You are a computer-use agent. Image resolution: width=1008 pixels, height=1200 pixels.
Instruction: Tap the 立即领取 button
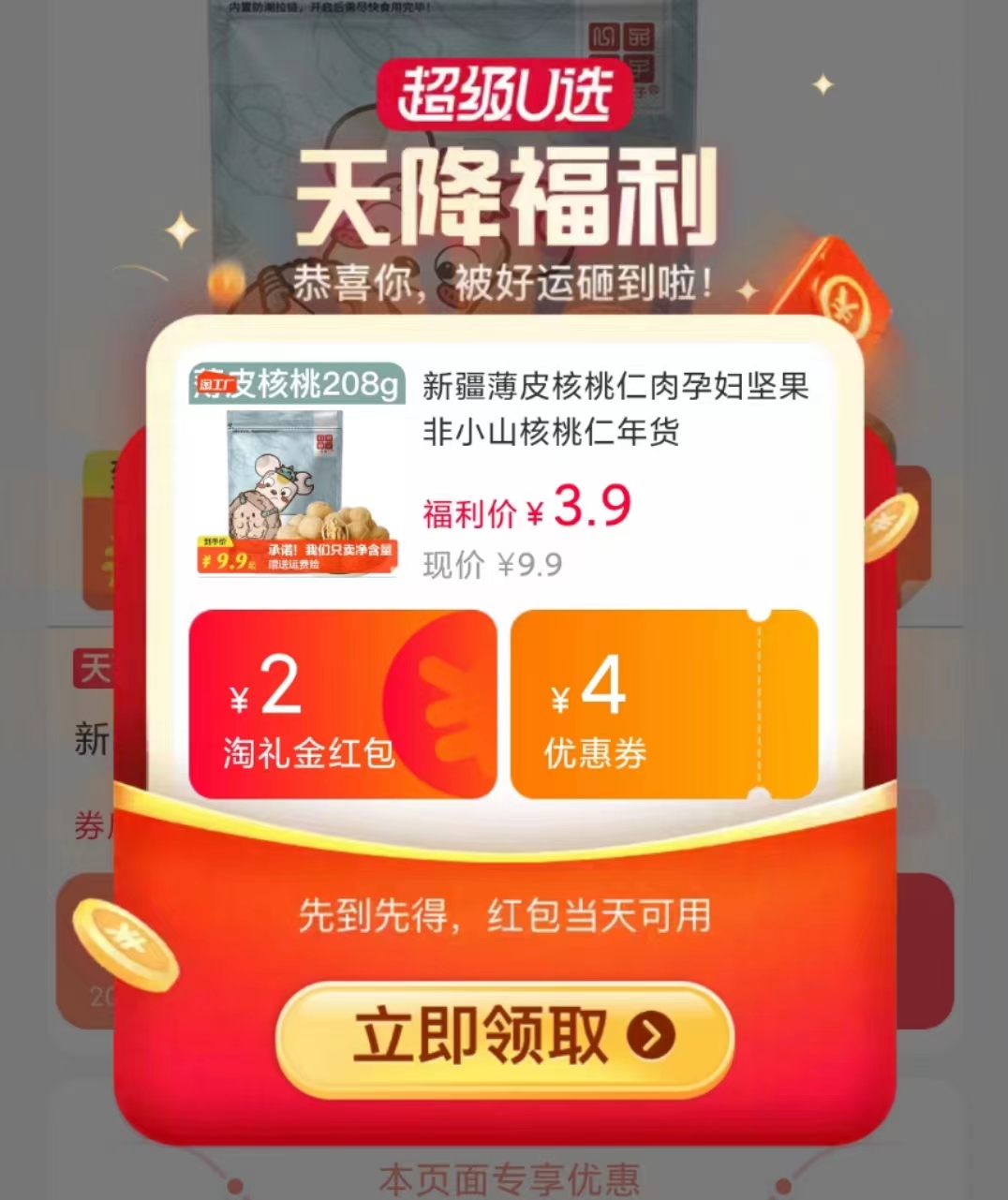point(504,1037)
